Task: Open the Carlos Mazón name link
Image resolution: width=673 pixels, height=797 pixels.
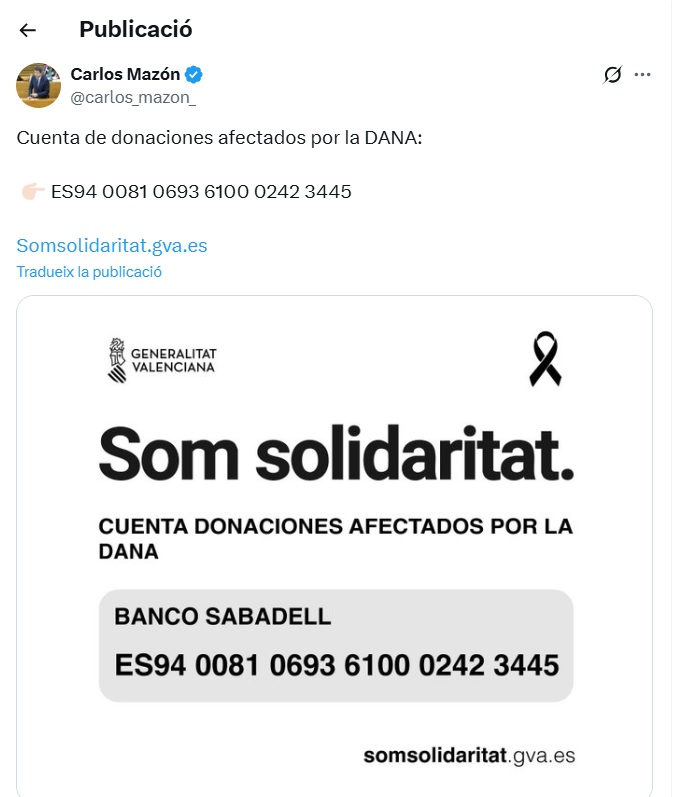Action: pos(127,74)
